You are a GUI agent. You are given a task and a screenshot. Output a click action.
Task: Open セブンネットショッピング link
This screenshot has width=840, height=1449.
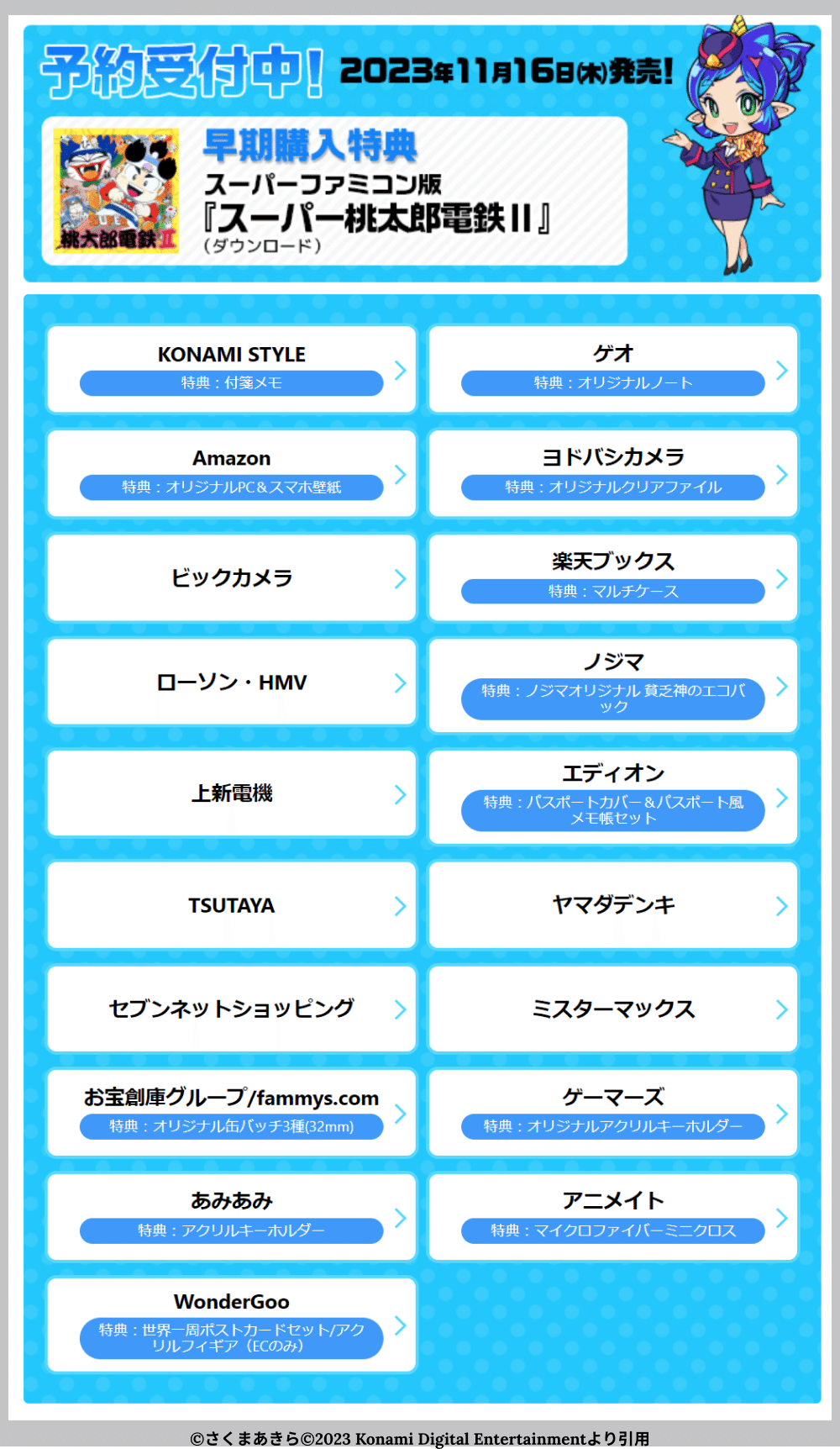tap(232, 1009)
